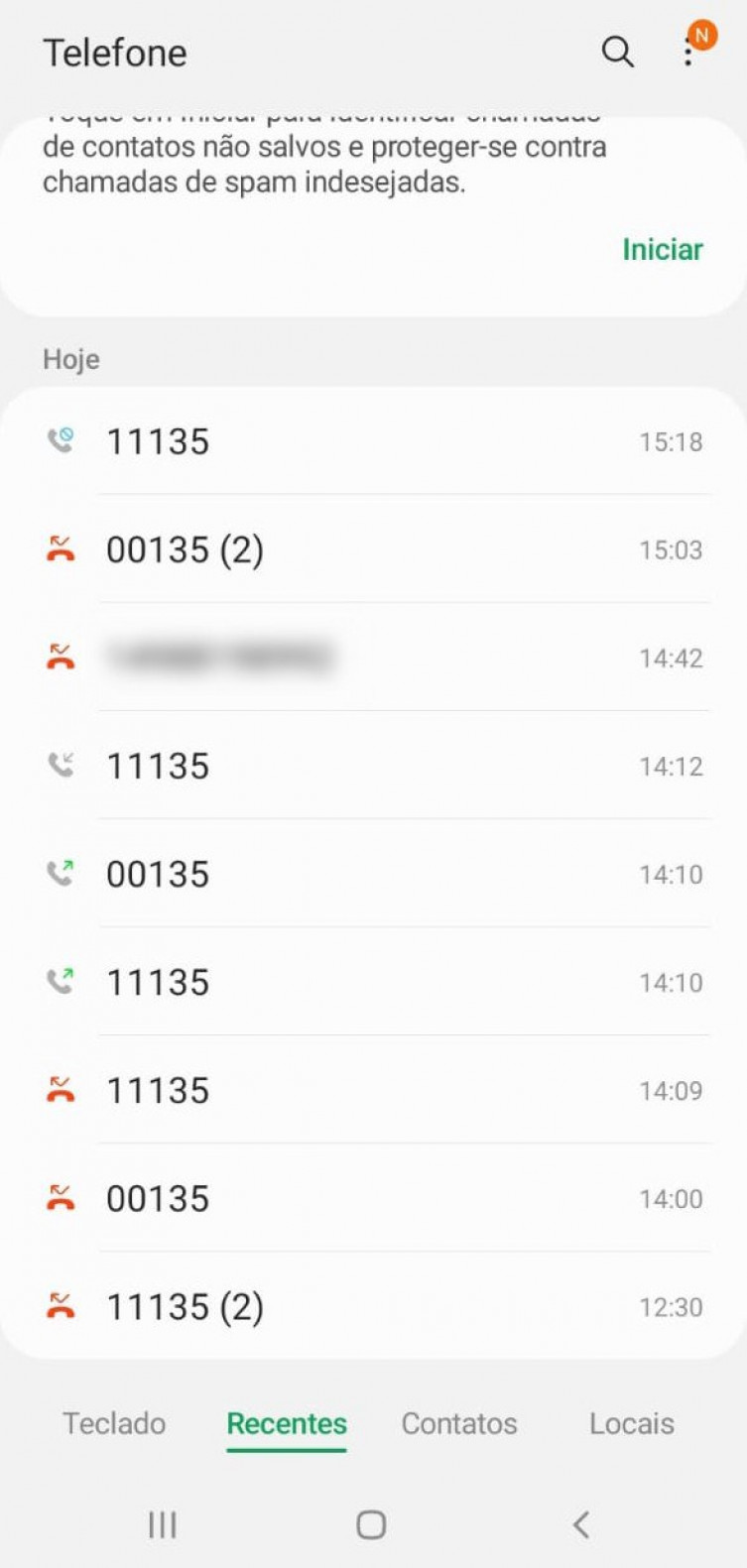
Task: Open search in the Telefone app
Action: [x=617, y=52]
